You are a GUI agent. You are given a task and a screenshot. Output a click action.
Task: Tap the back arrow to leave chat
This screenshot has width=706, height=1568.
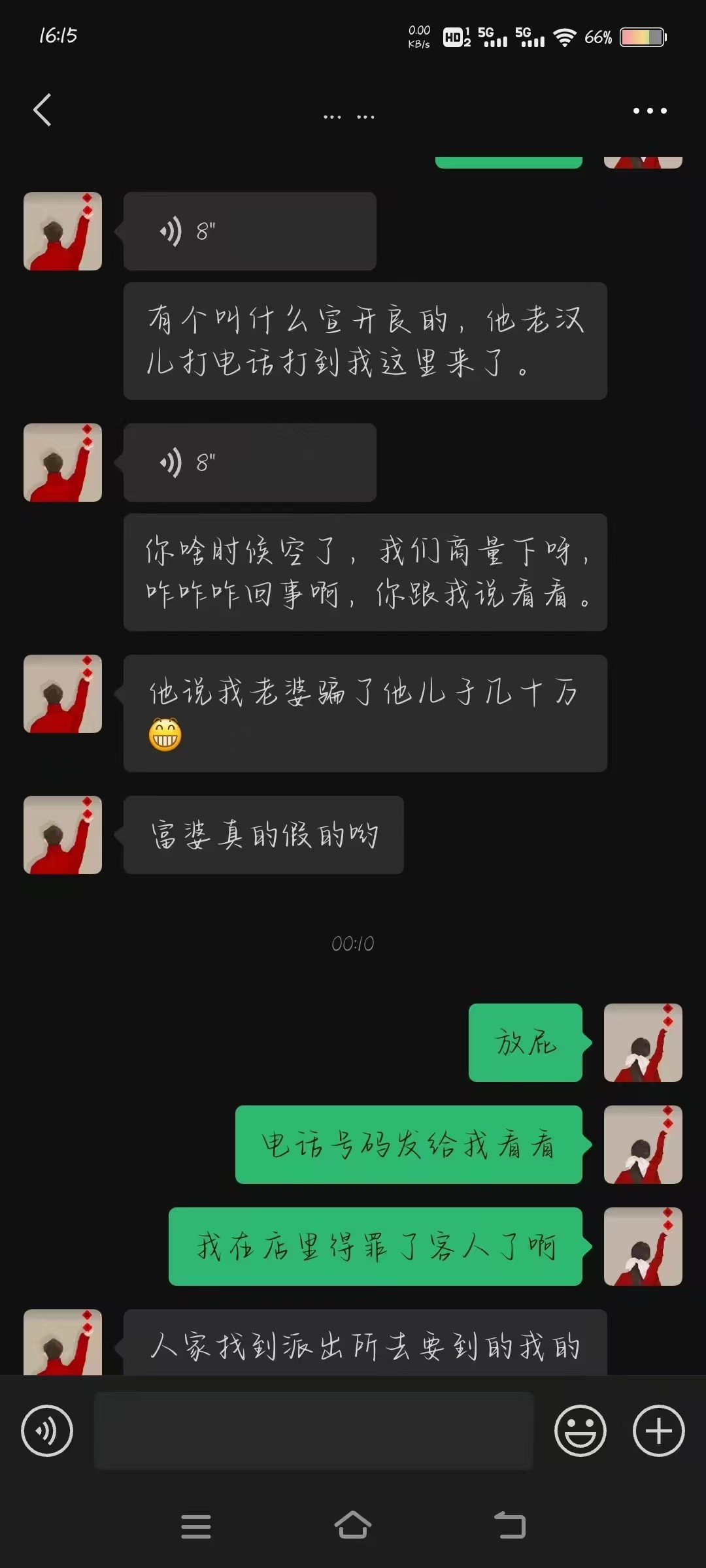click(x=42, y=110)
